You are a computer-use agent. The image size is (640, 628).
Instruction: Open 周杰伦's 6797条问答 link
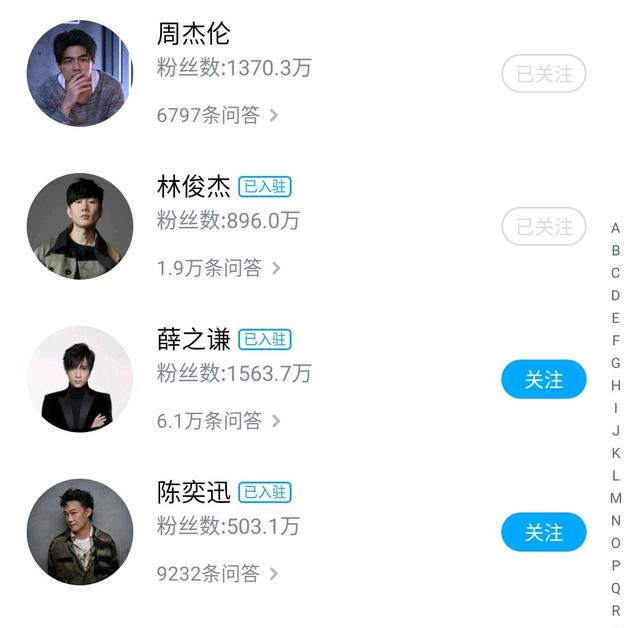(x=217, y=115)
